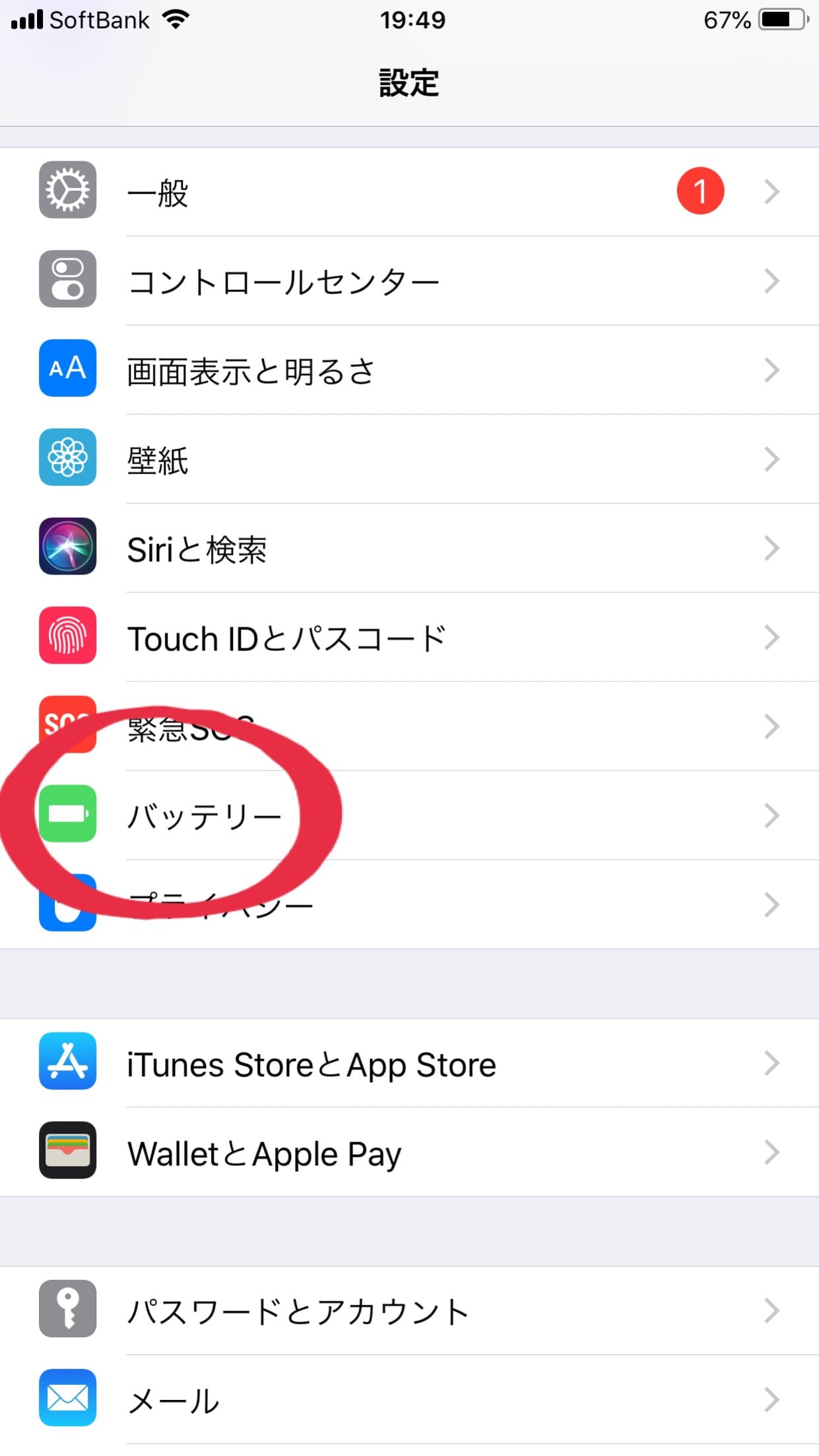This screenshot has width=819, height=1456.
Task: Open バッテリー battery settings
Action: point(409,816)
